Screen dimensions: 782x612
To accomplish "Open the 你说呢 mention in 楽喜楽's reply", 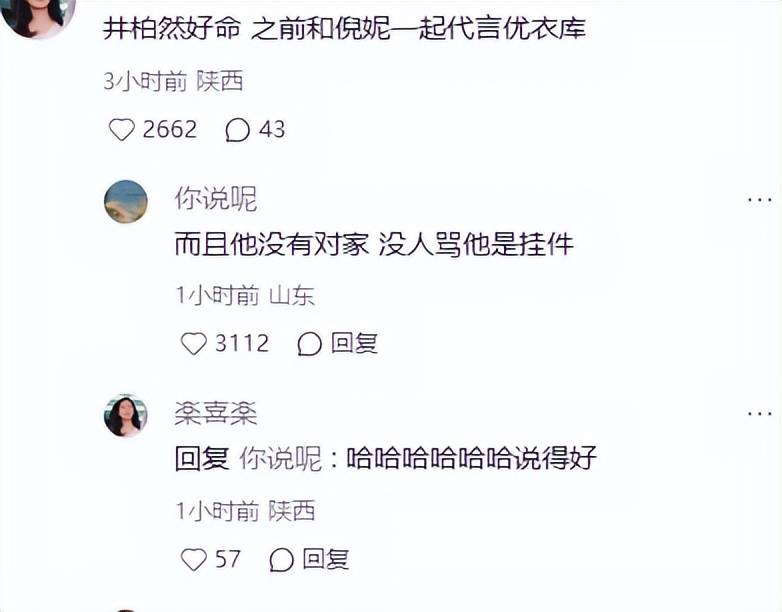I will point(278,459).
